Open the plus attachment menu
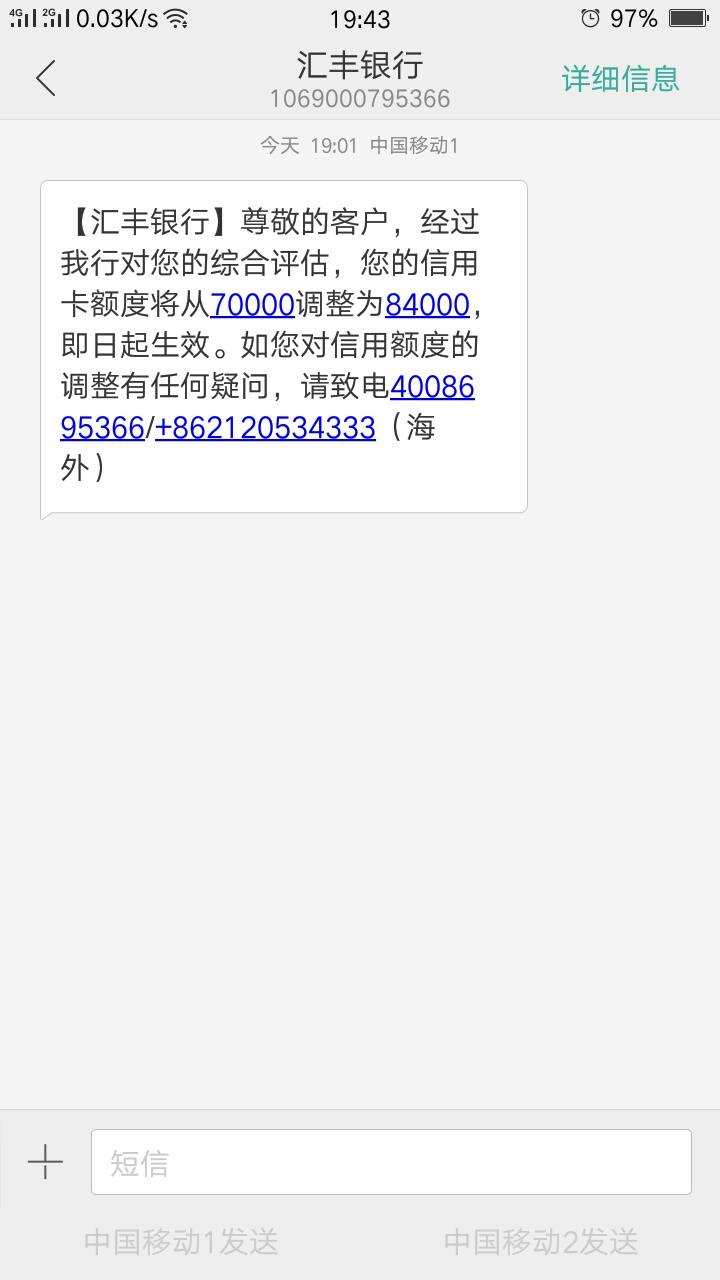 point(45,1162)
